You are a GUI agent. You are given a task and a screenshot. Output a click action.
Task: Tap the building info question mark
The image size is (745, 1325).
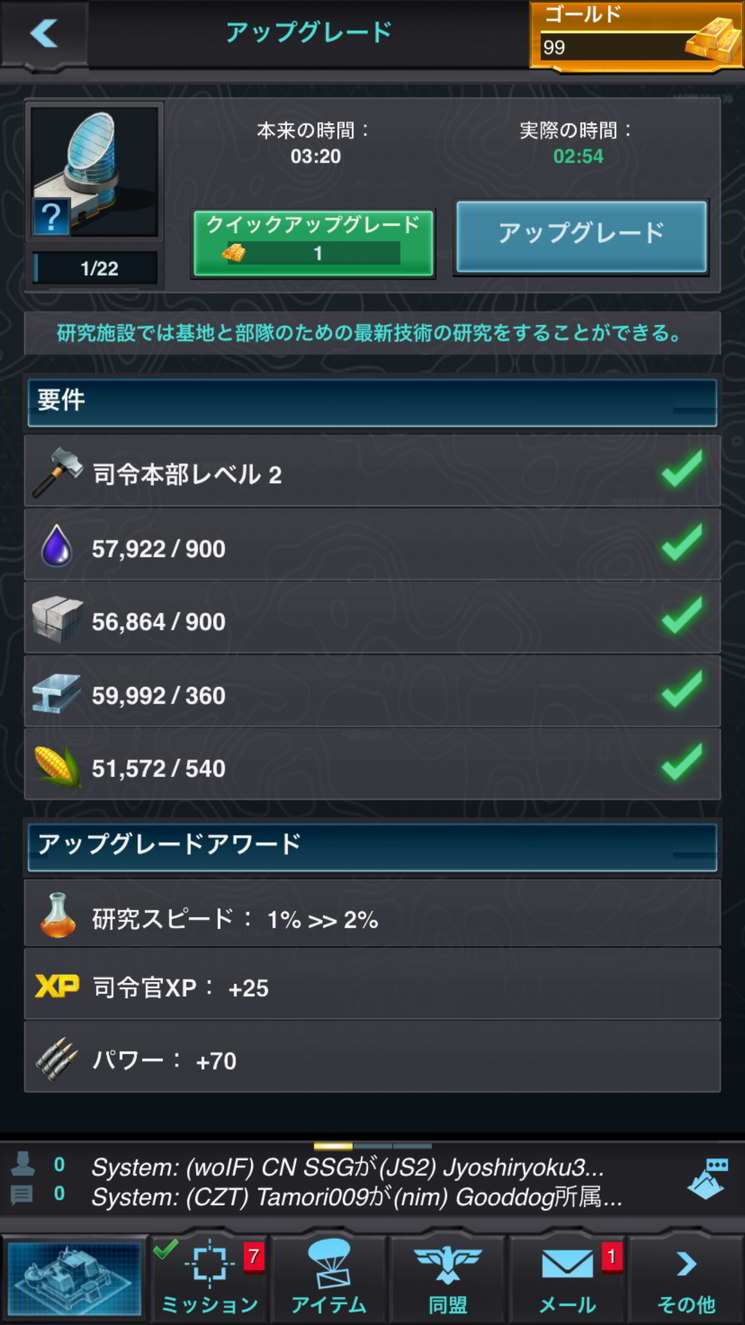click(x=51, y=215)
